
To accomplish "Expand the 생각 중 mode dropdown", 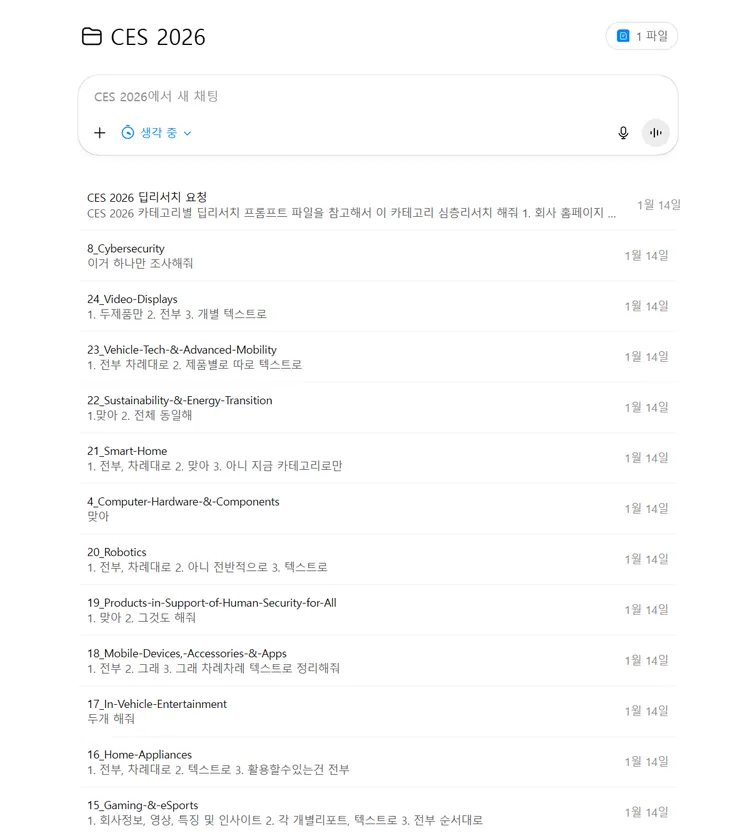I will click(156, 133).
